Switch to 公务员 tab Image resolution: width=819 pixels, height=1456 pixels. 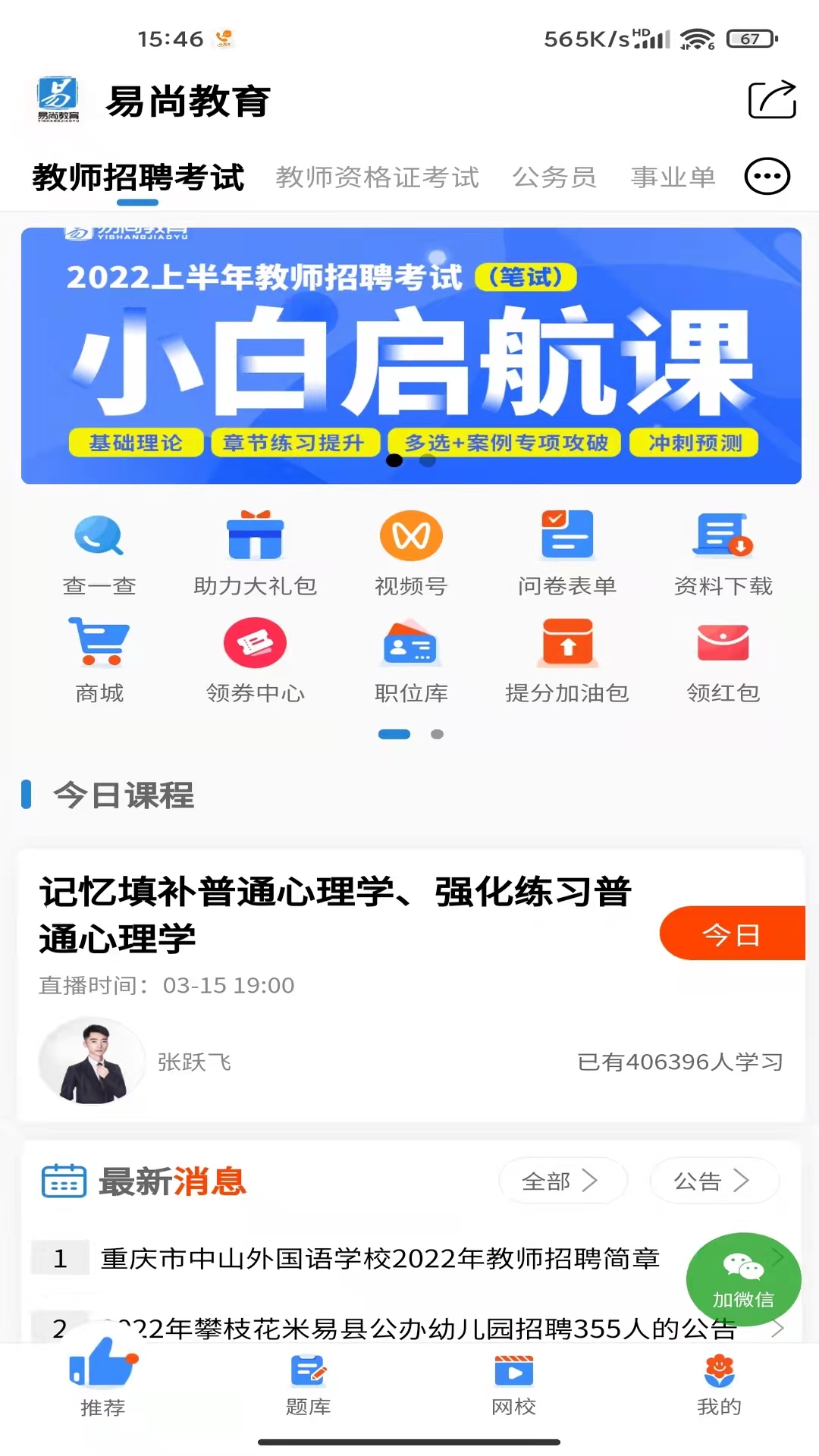[554, 177]
